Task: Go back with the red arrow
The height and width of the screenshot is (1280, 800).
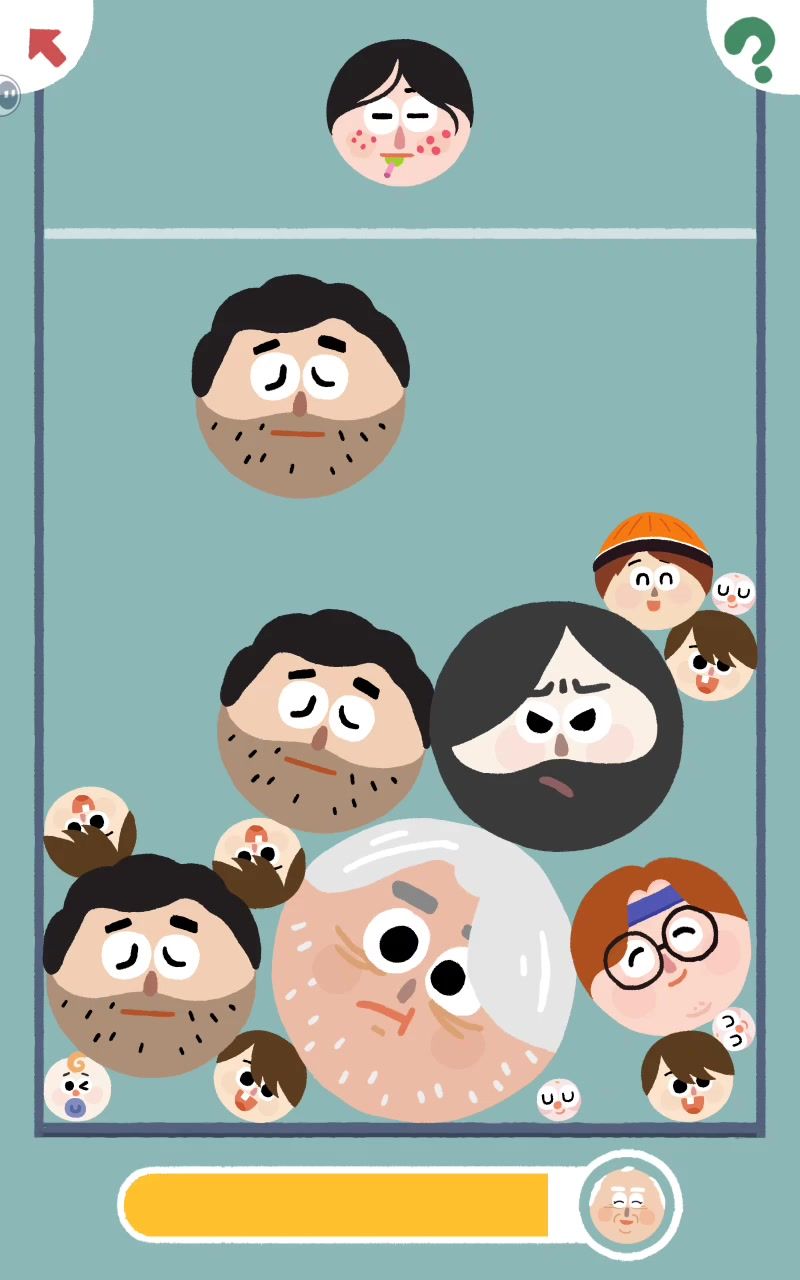Action: coord(45,46)
